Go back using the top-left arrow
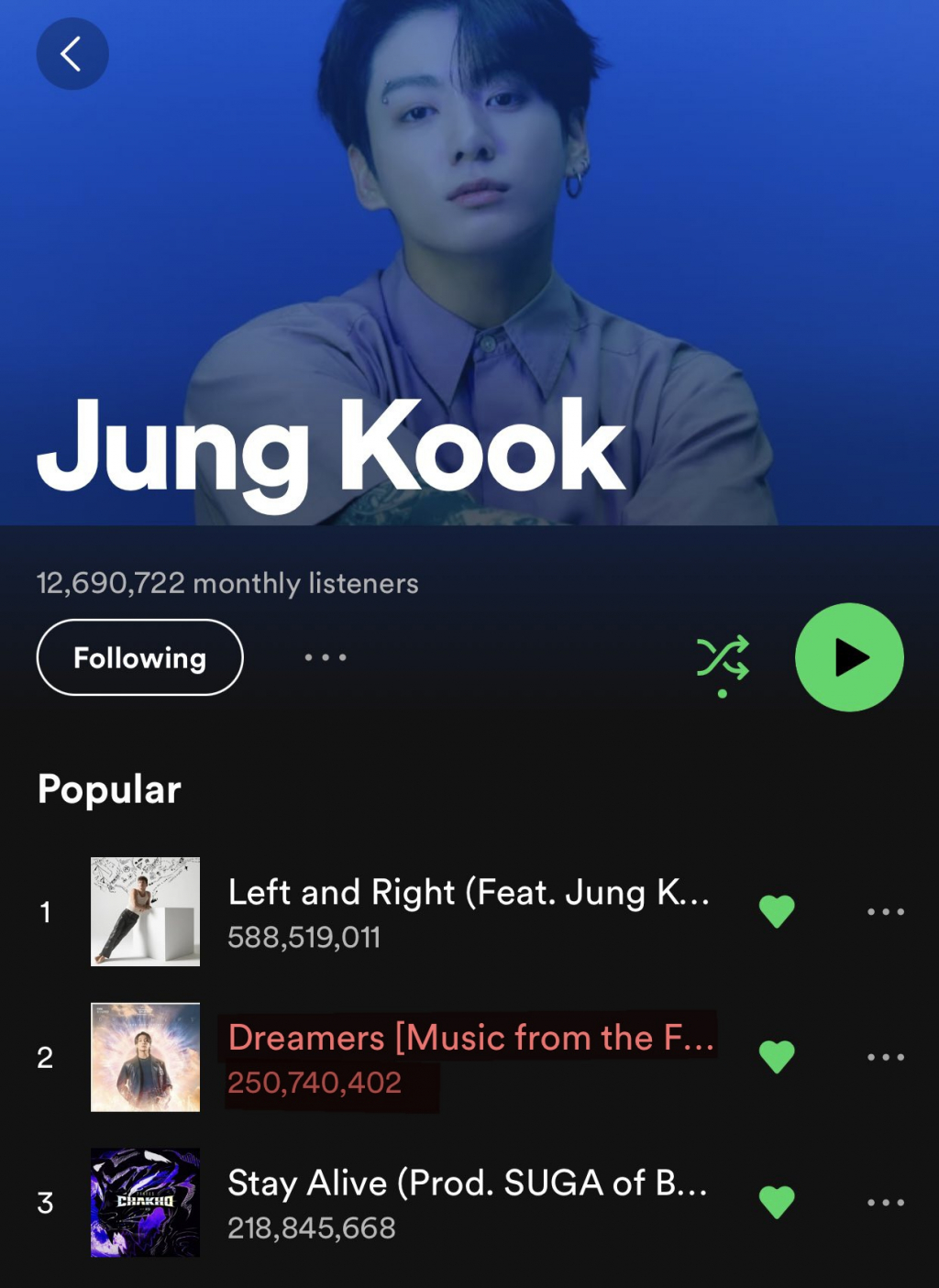This screenshot has height=1288, width=939. (72, 54)
